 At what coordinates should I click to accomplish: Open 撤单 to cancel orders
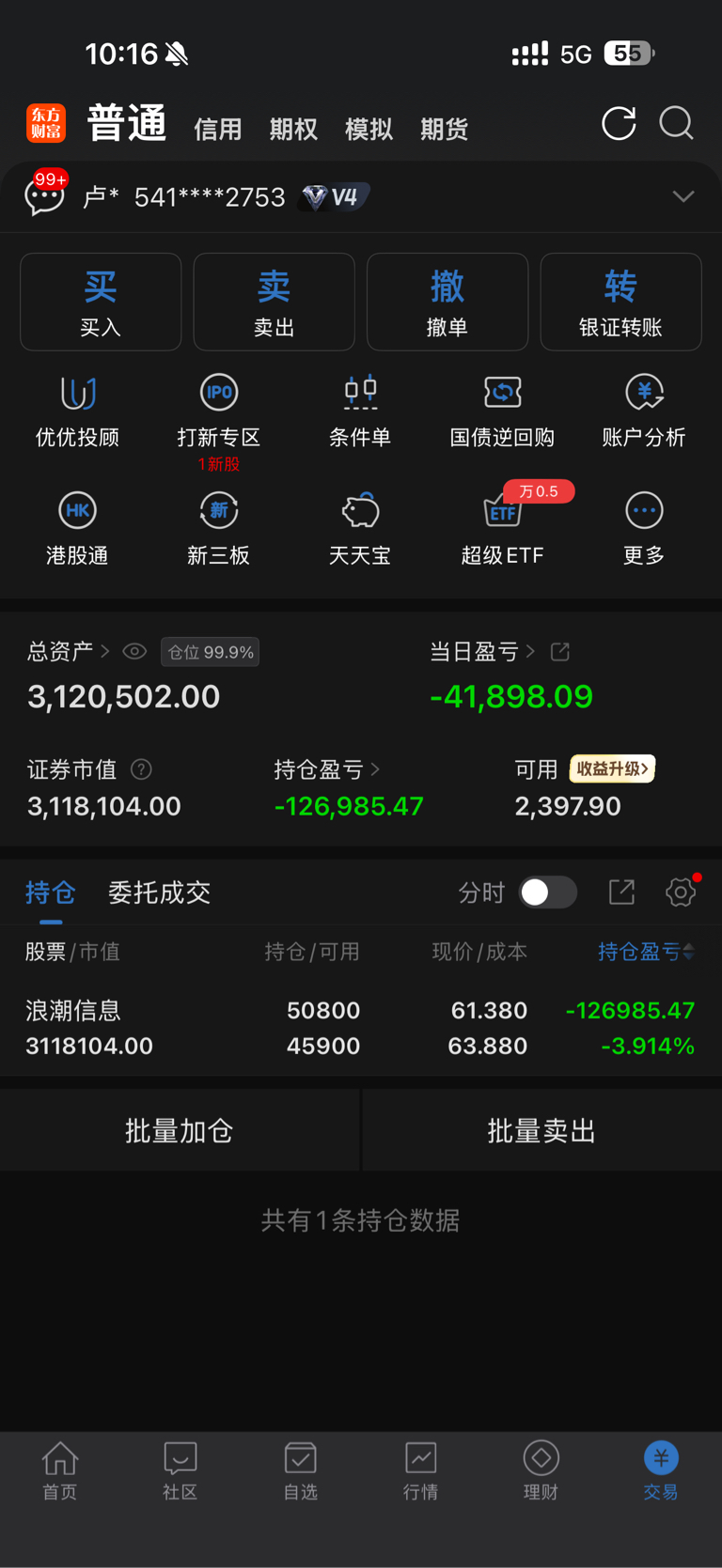point(447,302)
